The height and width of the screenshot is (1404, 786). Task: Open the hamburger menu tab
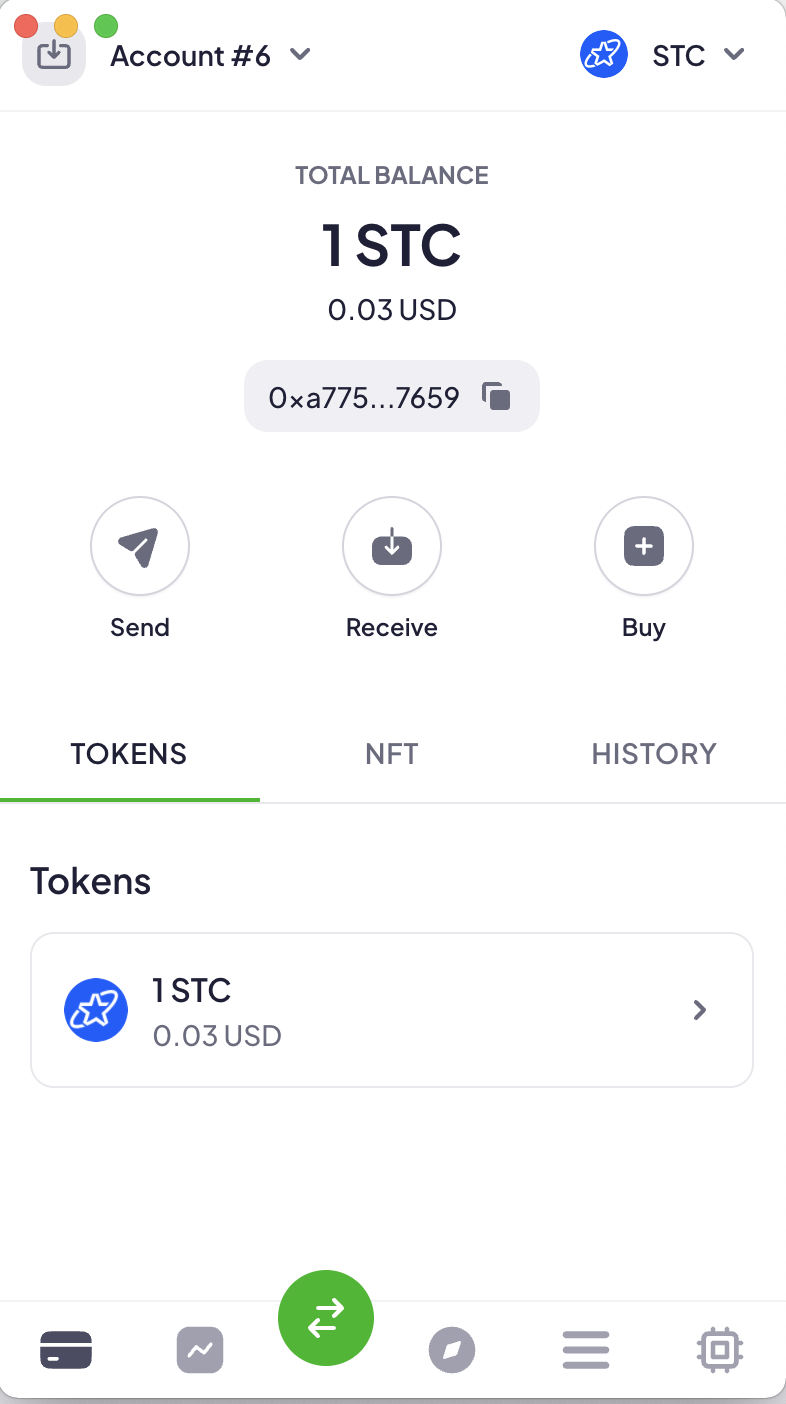586,1351
